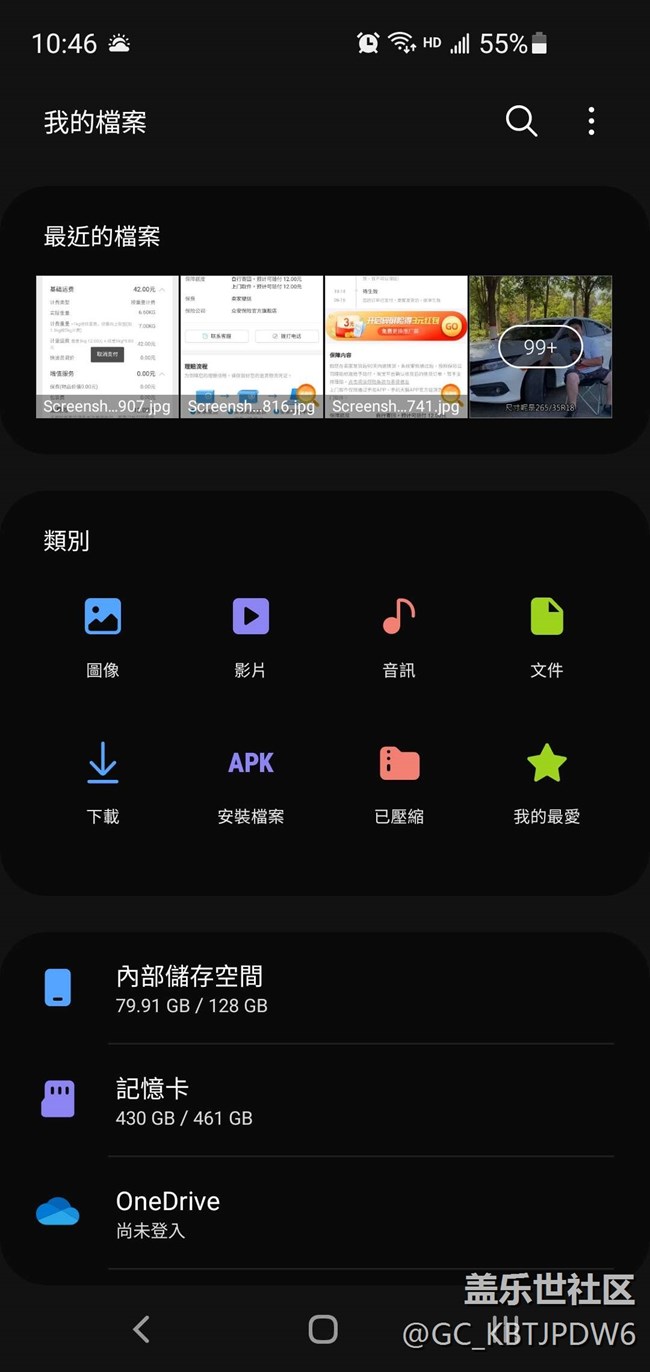This screenshot has height=1372, width=650.
Task: Select the 音訊 (Audio) category
Action: [x=399, y=634]
